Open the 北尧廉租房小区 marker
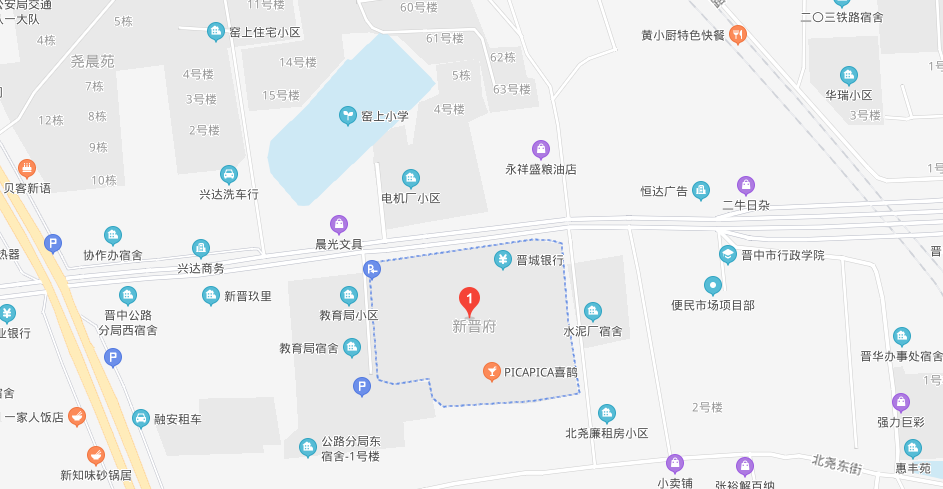This screenshot has height=489, width=943. click(606, 413)
